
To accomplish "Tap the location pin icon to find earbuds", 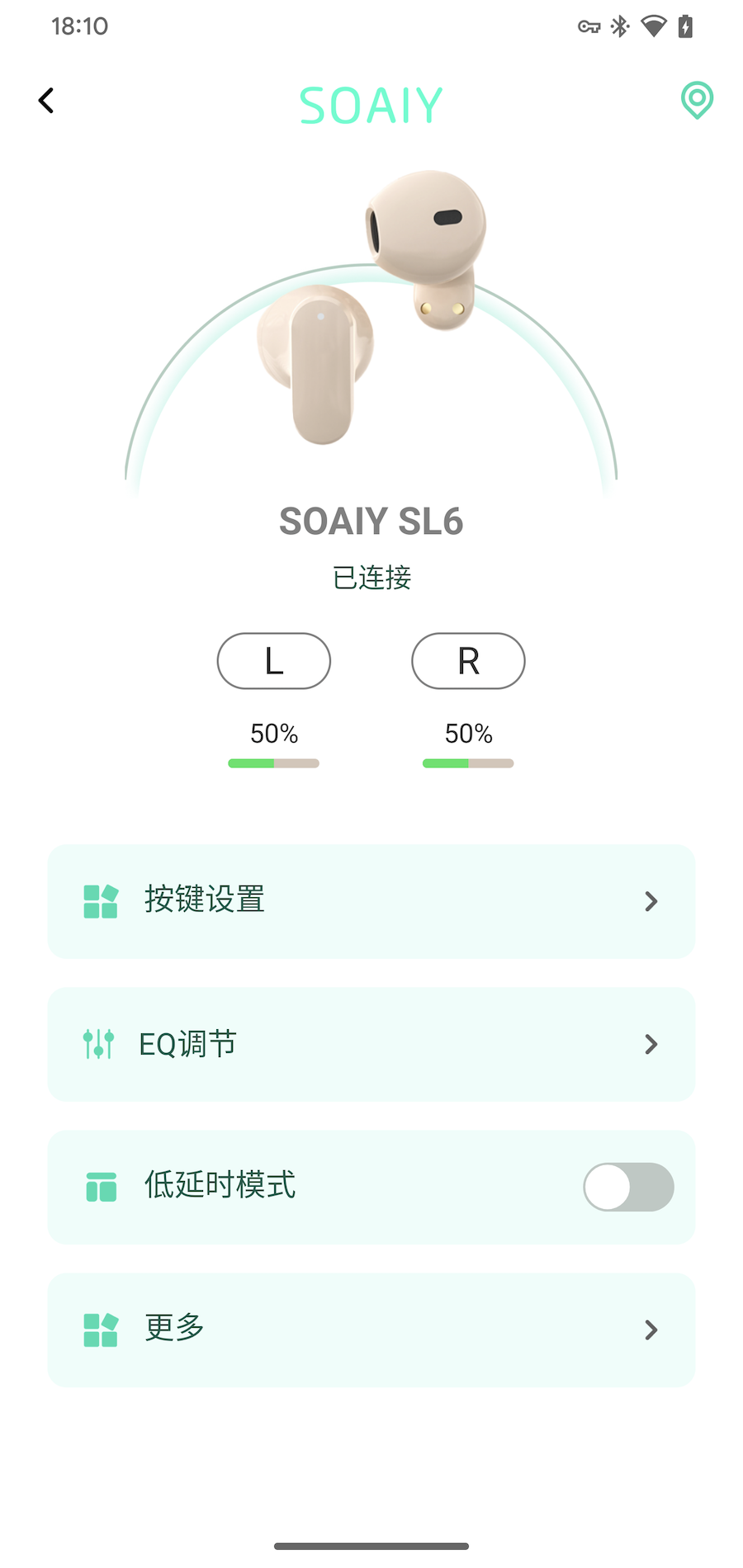I will (698, 100).
